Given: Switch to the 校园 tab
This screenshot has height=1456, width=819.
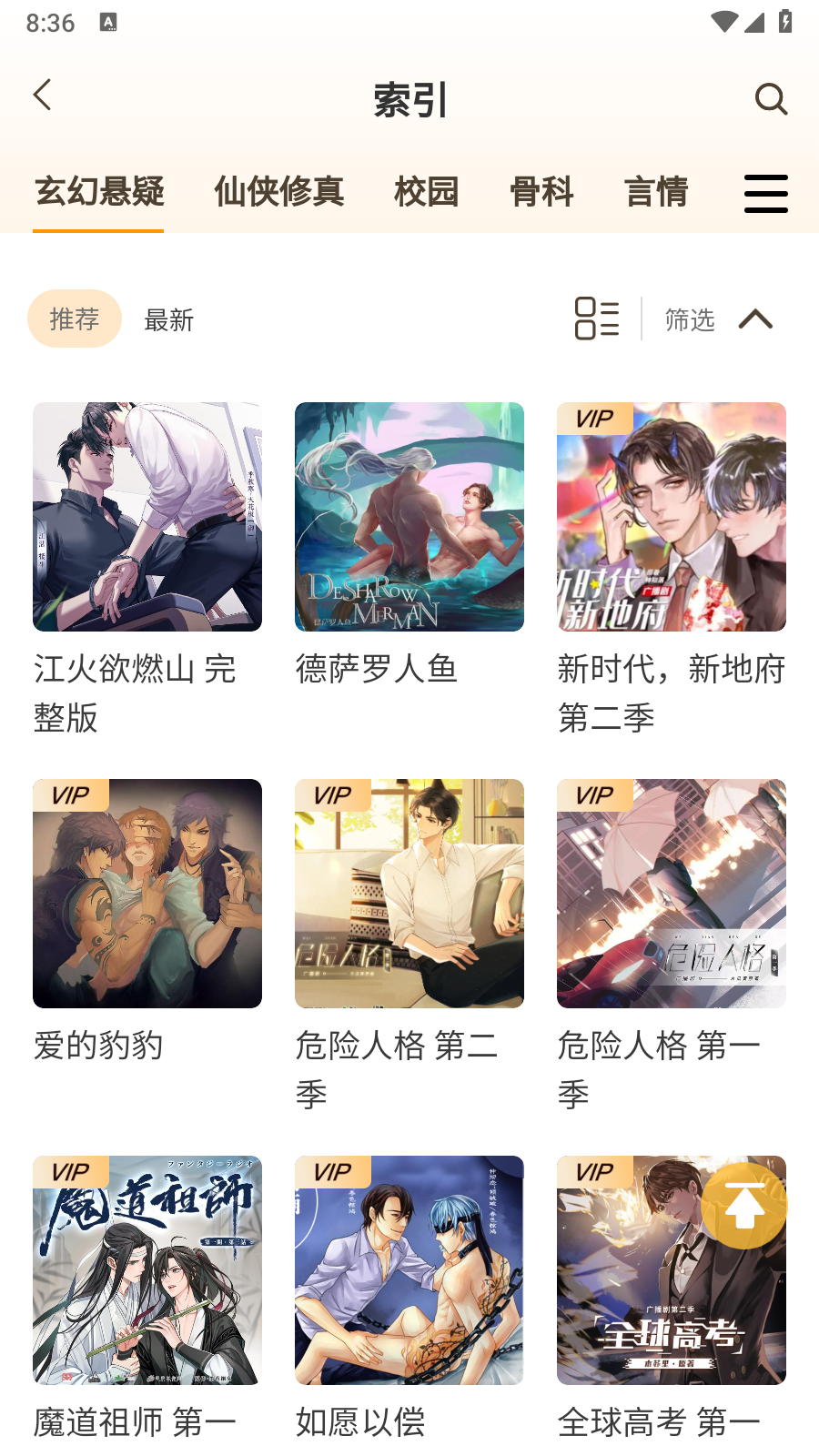Looking at the screenshot, I should [426, 192].
